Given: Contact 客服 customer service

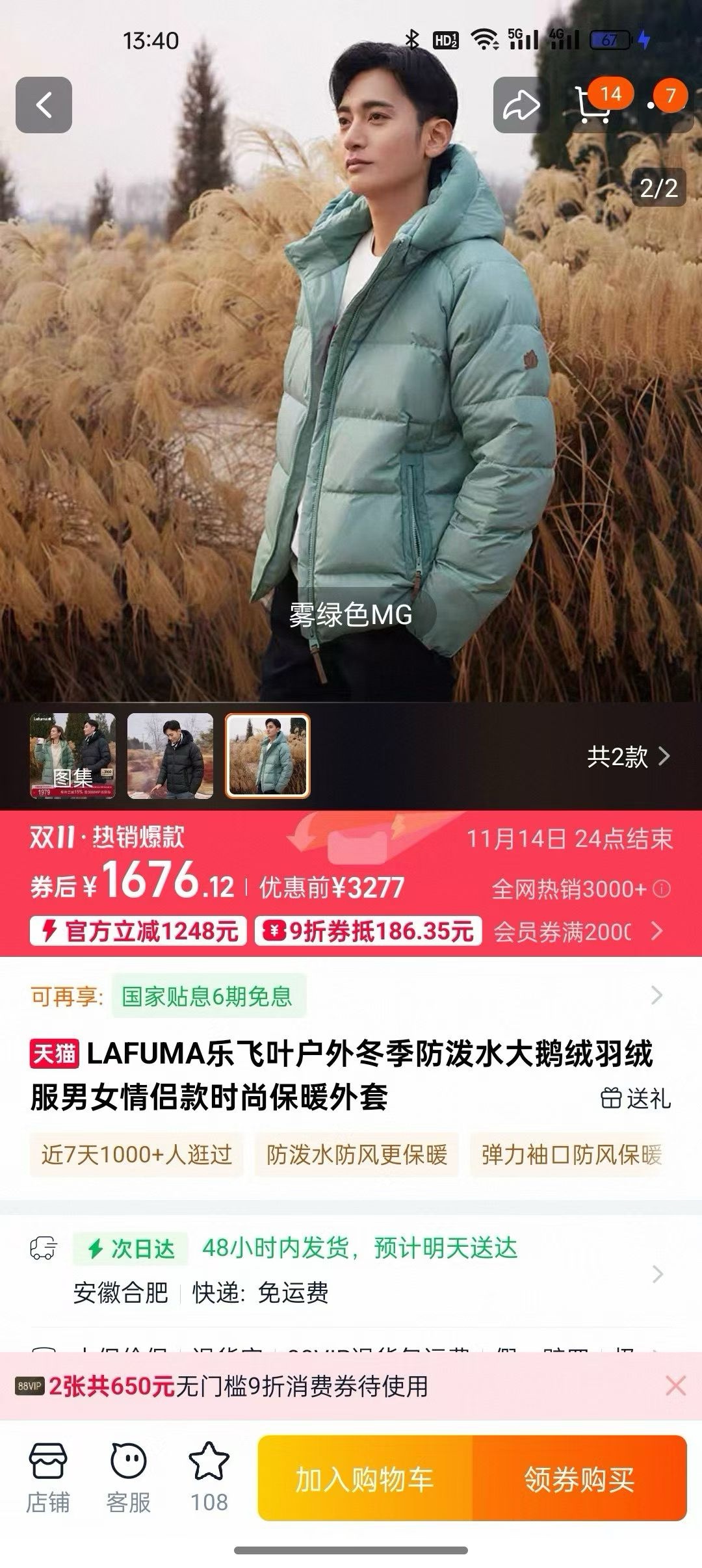Looking at the screenshot, I should [128, 1480].
